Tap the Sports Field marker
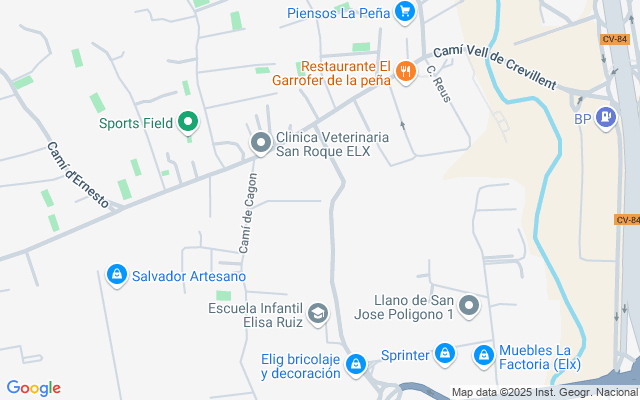This screenshot has height=400, width=640. point(188,123)
